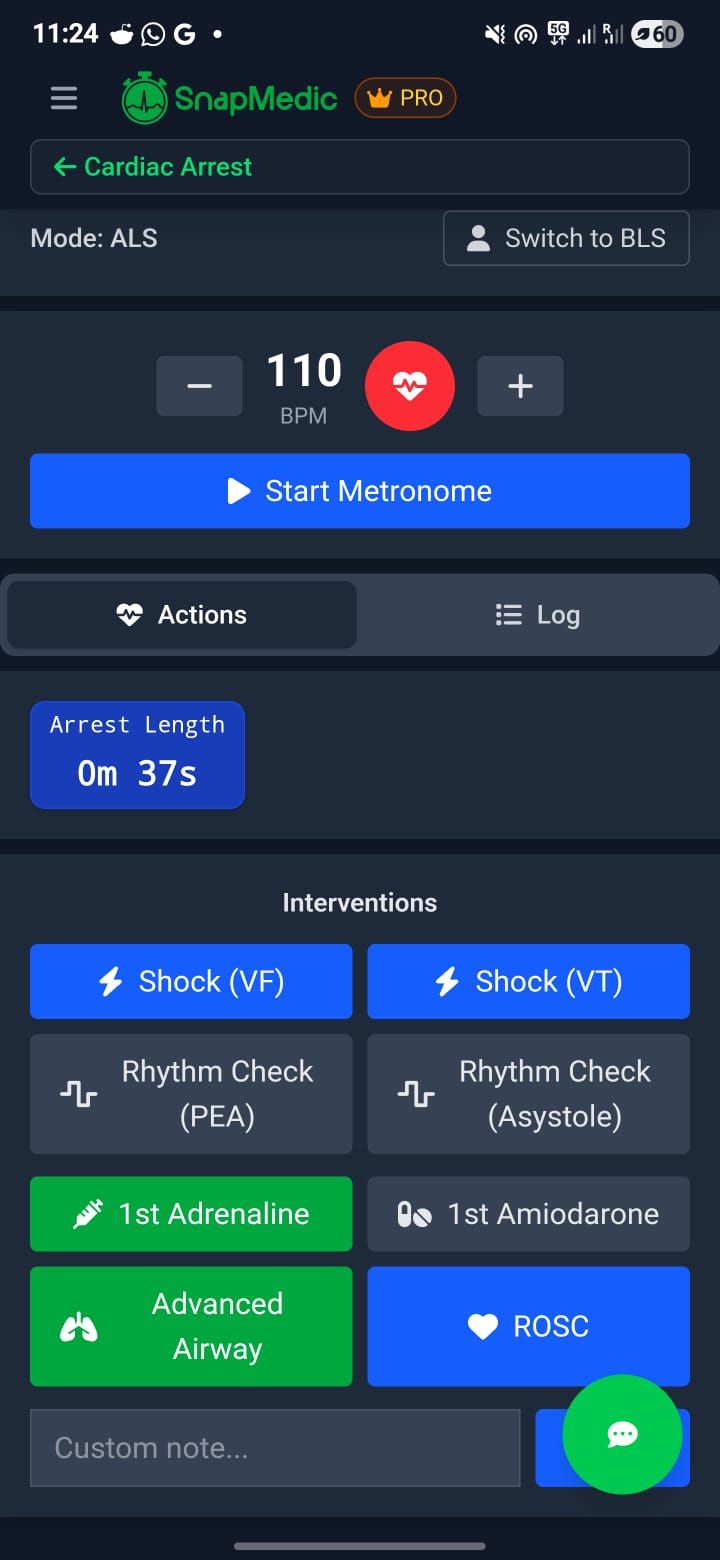
Task: Record a Shock (VF) intervention
Action: pos(191,981)
